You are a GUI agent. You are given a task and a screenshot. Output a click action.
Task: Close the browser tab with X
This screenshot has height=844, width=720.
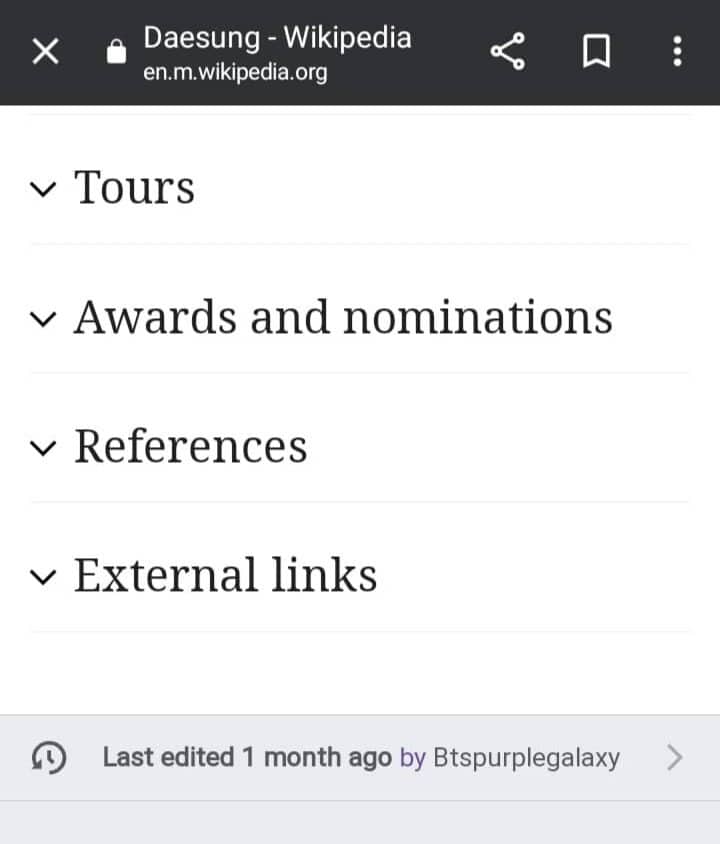(44, 52)
